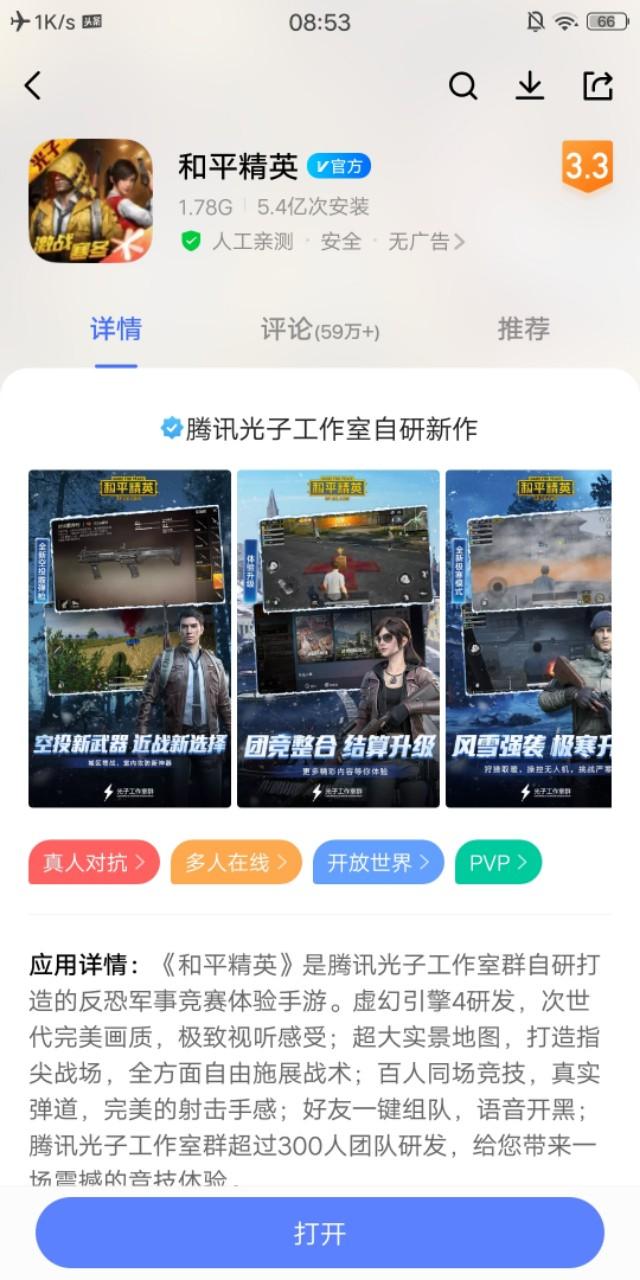Screen dimensions: 640x1280
Task: Select the PVP tag chip
Action: tap(498, 862)
